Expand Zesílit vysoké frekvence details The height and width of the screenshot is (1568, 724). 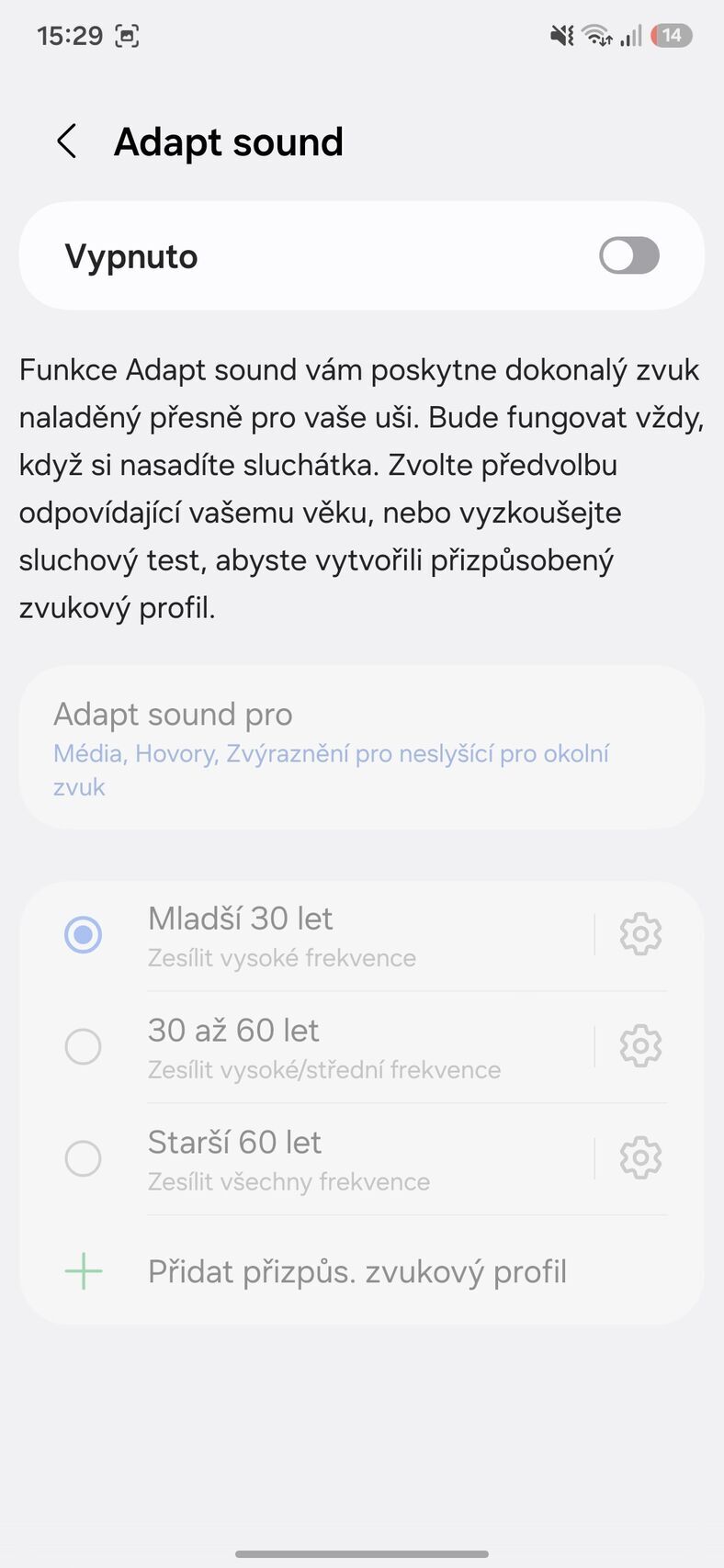(282, 958)
